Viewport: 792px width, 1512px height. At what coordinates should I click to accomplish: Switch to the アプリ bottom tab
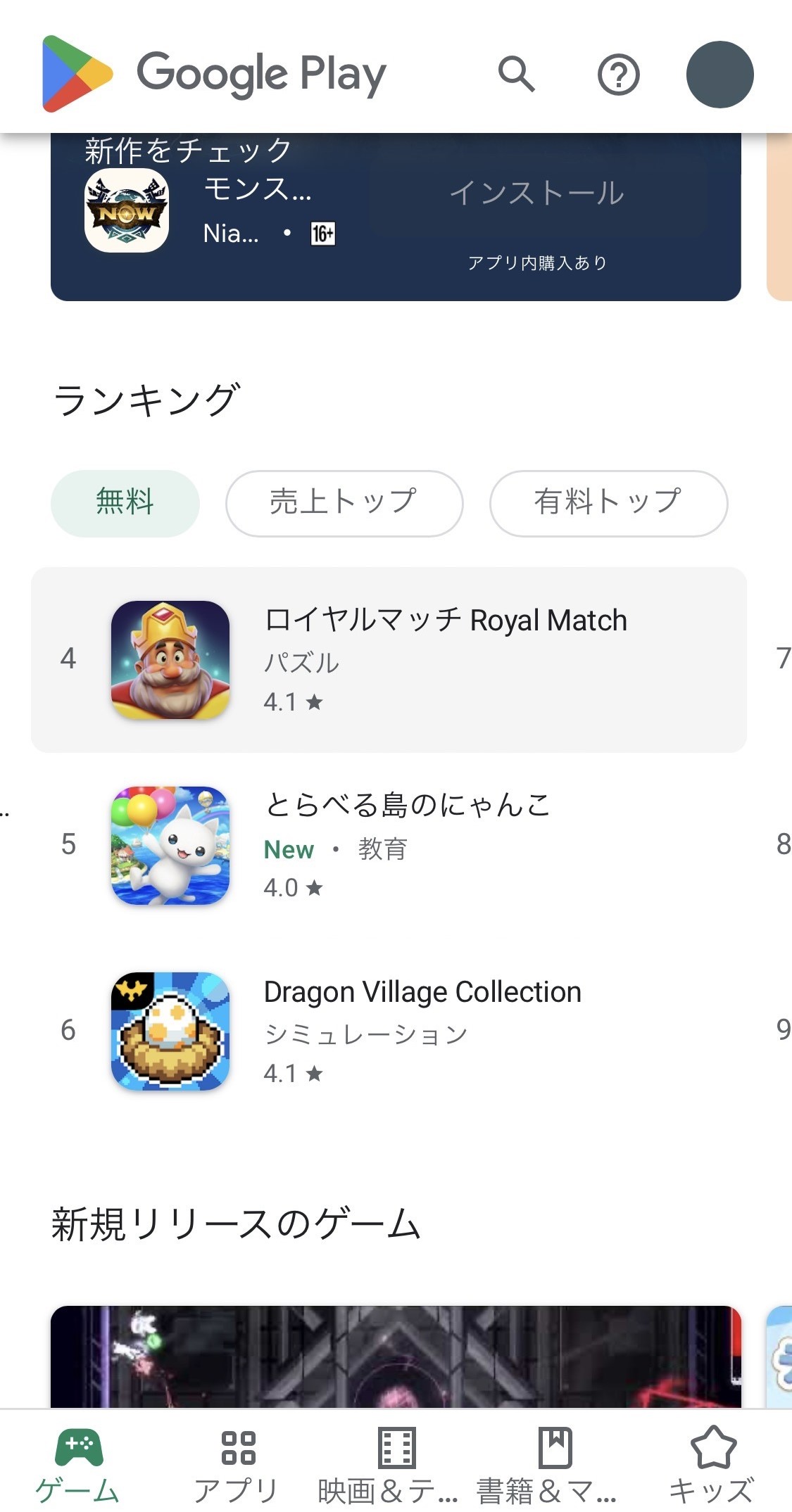click(237, 1465)
